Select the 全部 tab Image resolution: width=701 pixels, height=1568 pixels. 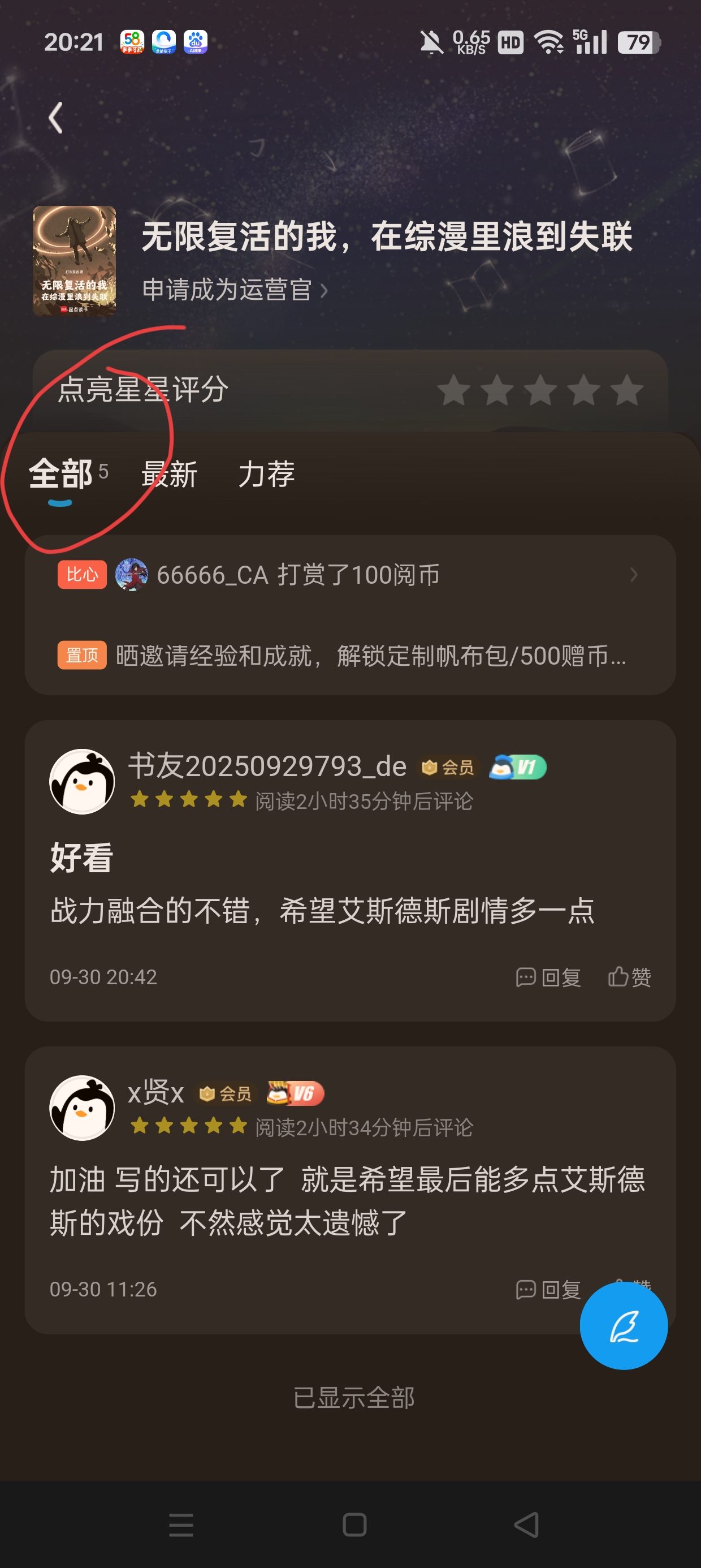click(61, 474)
